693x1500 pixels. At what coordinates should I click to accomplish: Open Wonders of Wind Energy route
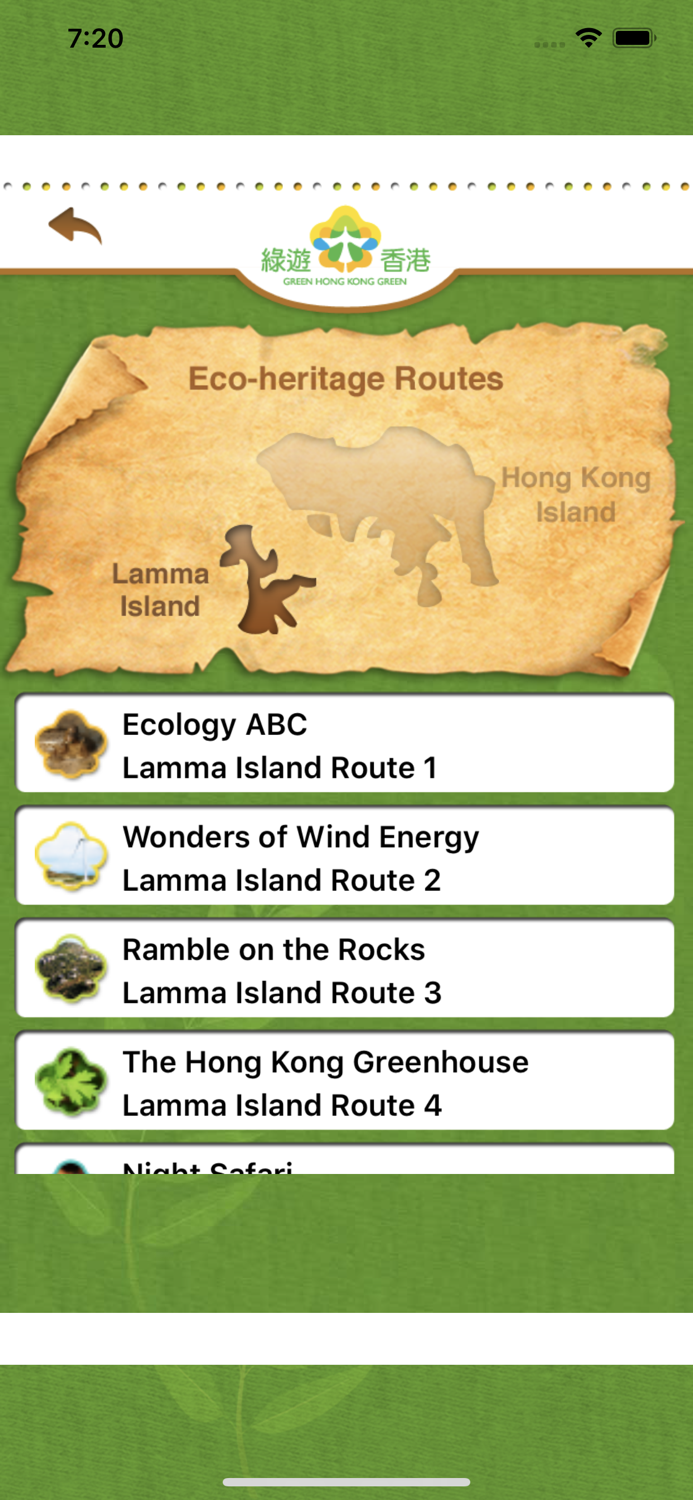(345, 857)
